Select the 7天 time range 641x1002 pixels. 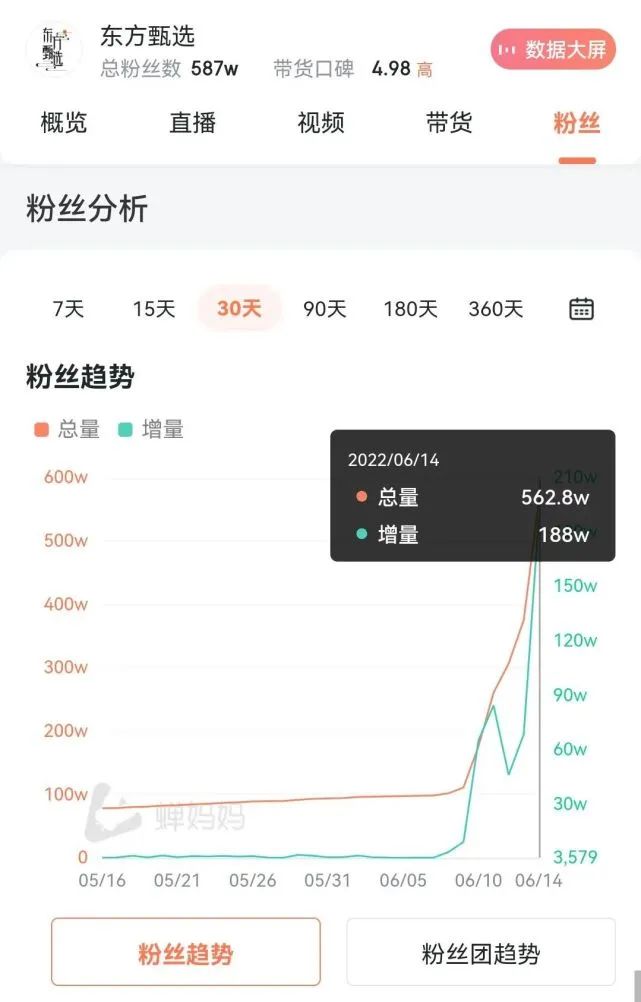pos(68,309)
